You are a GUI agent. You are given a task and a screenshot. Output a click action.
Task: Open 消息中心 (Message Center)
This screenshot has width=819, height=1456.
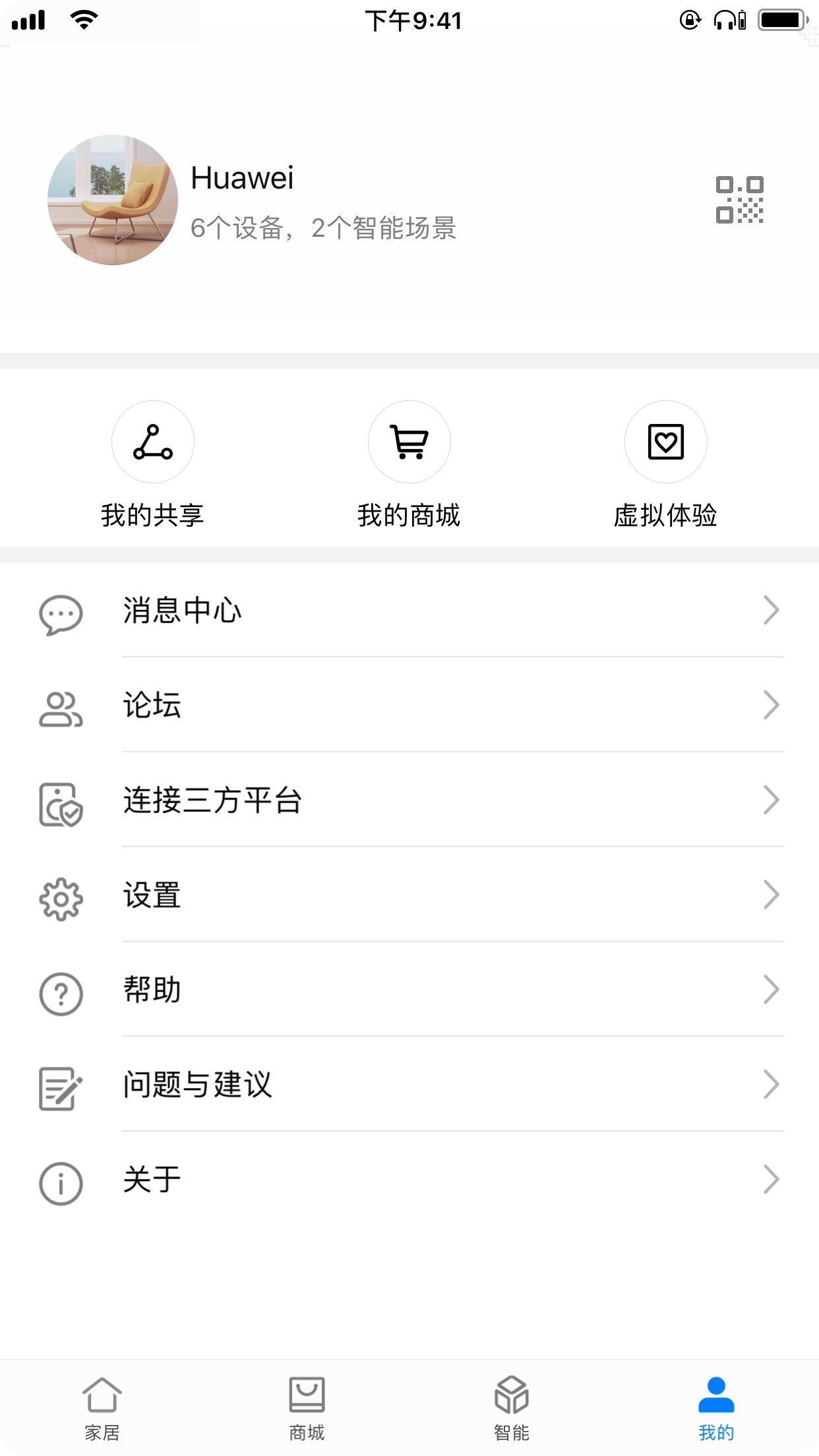(x=409, y=610)
